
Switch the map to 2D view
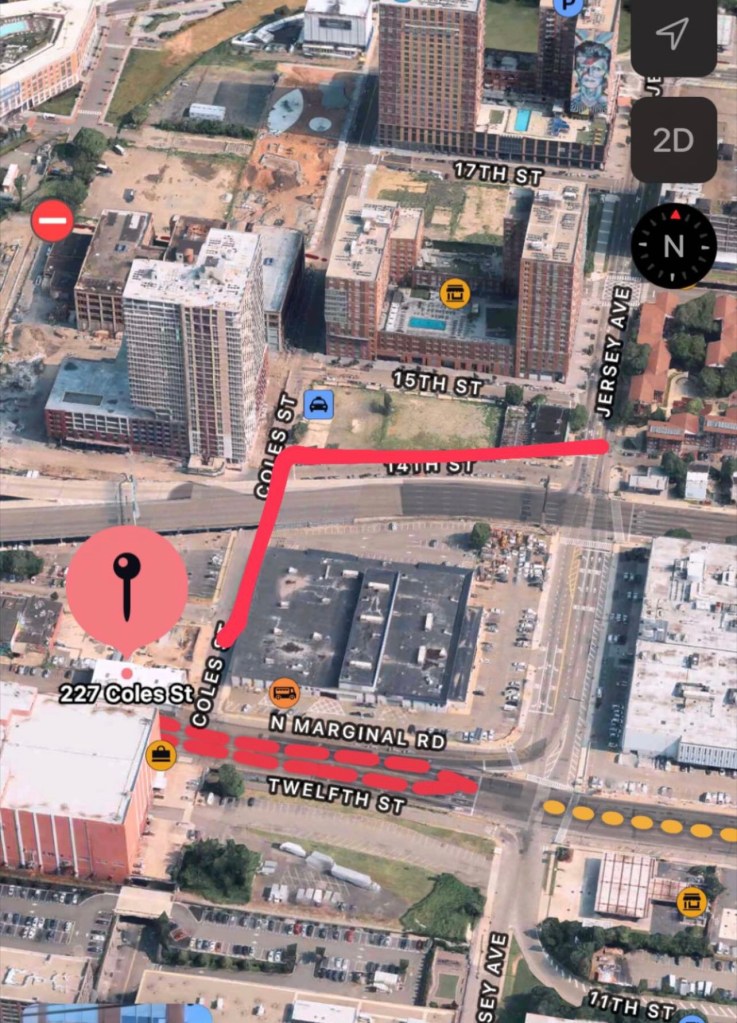673,140
